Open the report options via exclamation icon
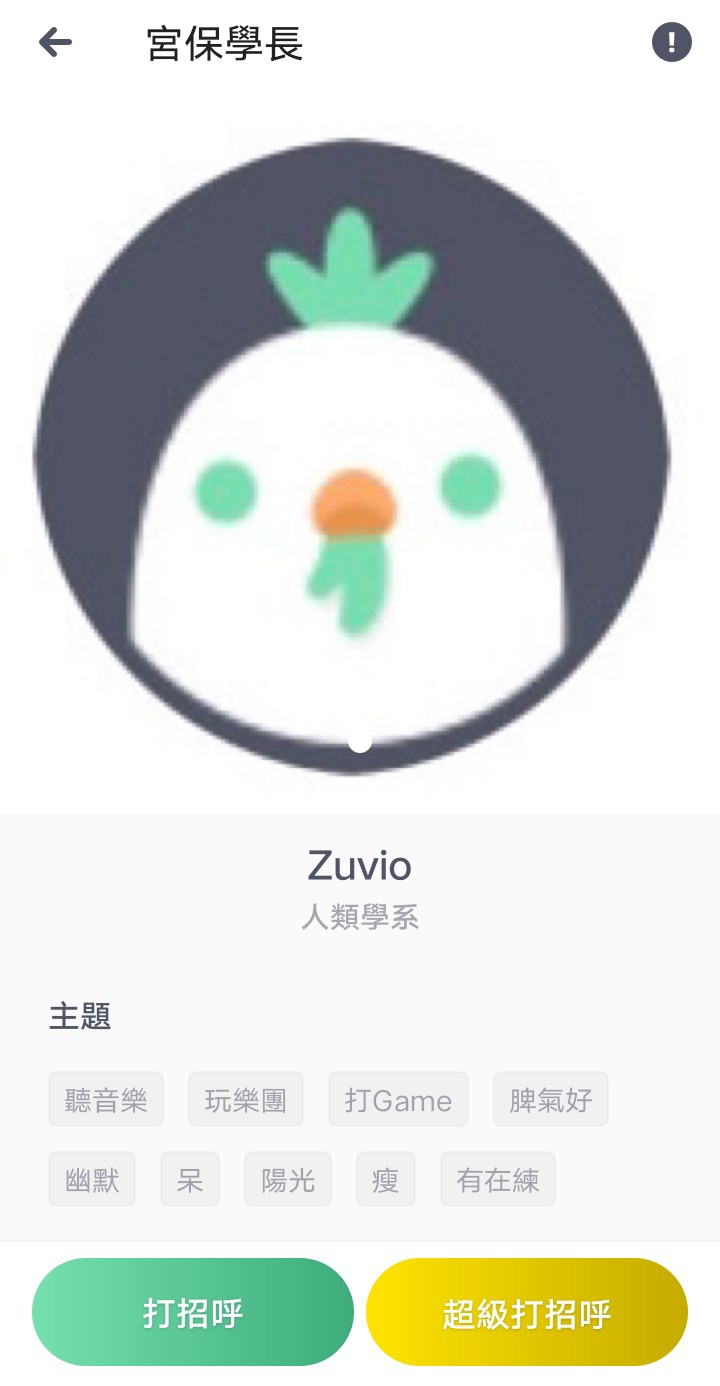This screenshot has width=720, height=1386. click(671, 41)
